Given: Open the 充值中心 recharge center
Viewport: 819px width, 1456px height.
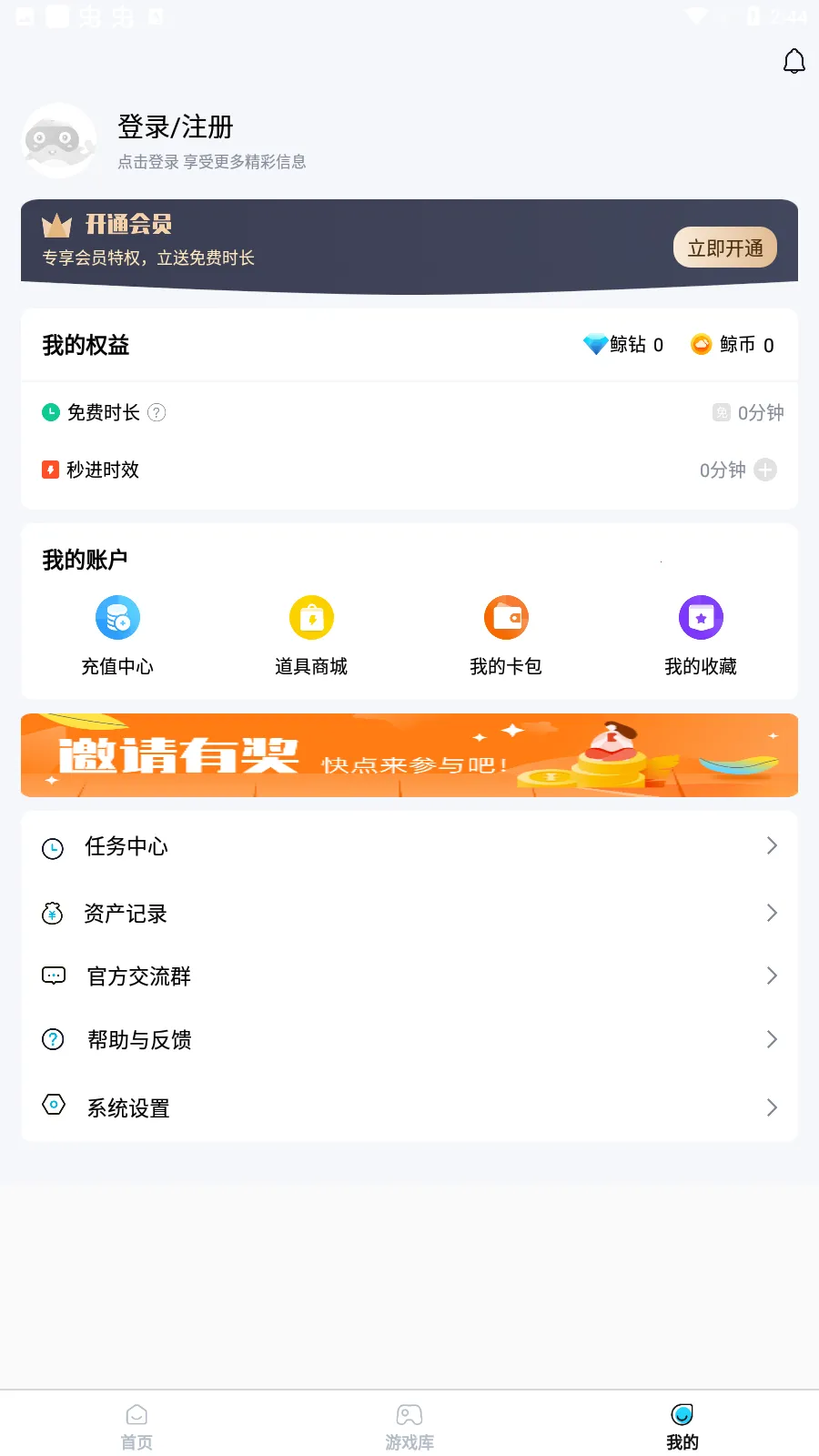Looking at the screenshot, I should [x=117, y=632].
